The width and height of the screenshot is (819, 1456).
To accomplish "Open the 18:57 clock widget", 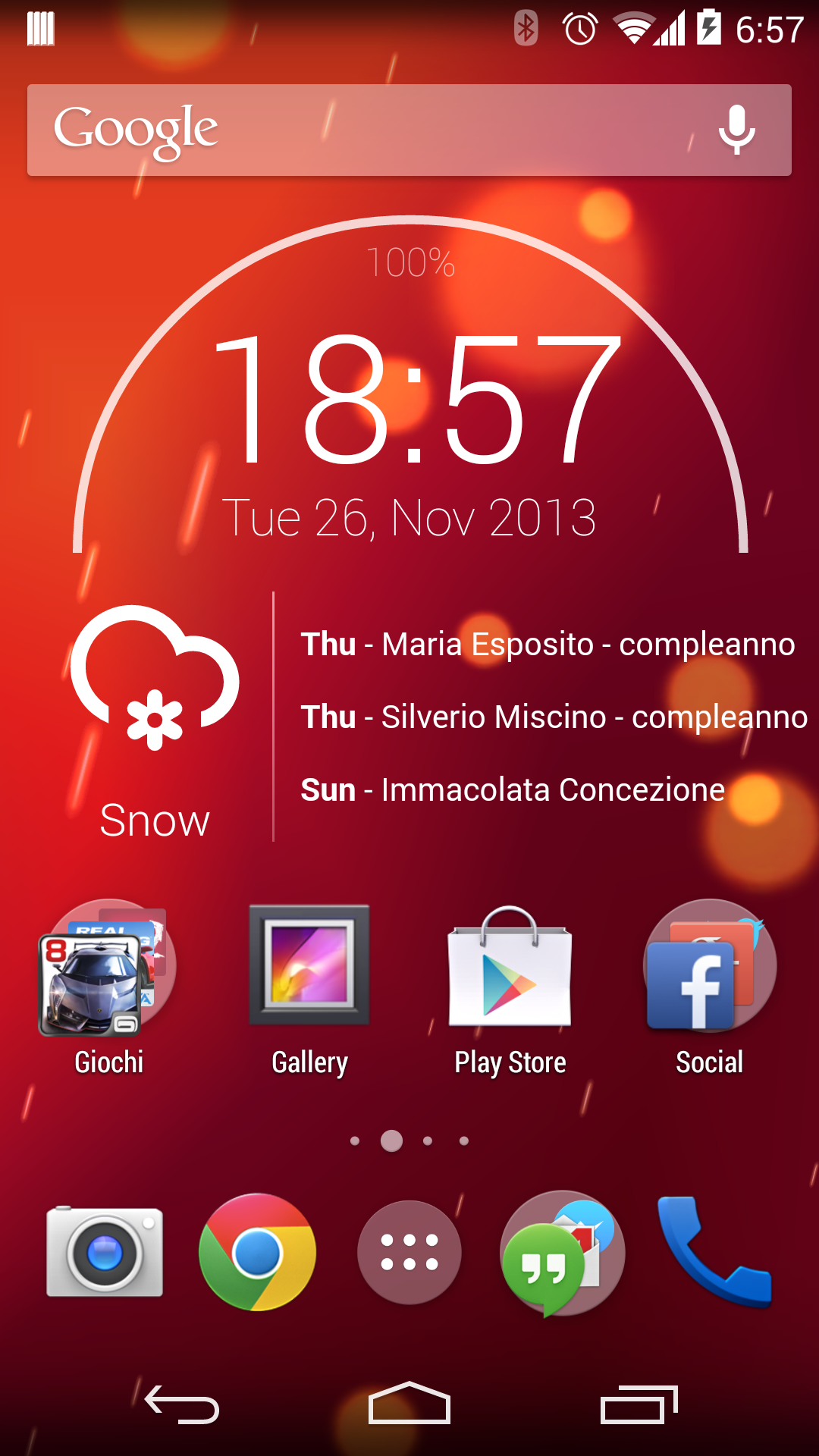I will click(416, 397).
